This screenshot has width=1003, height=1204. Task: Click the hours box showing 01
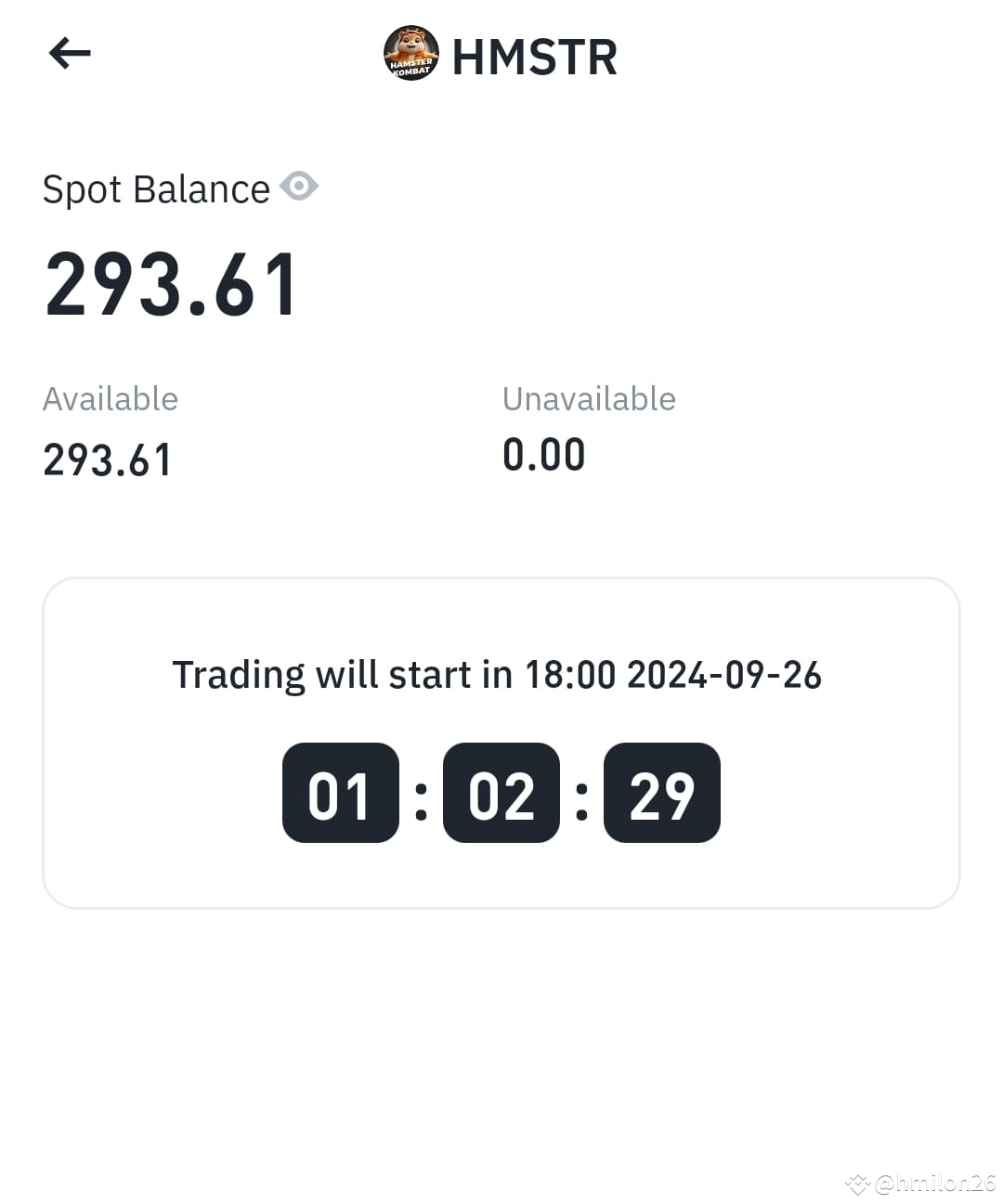[x=341, y=793]
